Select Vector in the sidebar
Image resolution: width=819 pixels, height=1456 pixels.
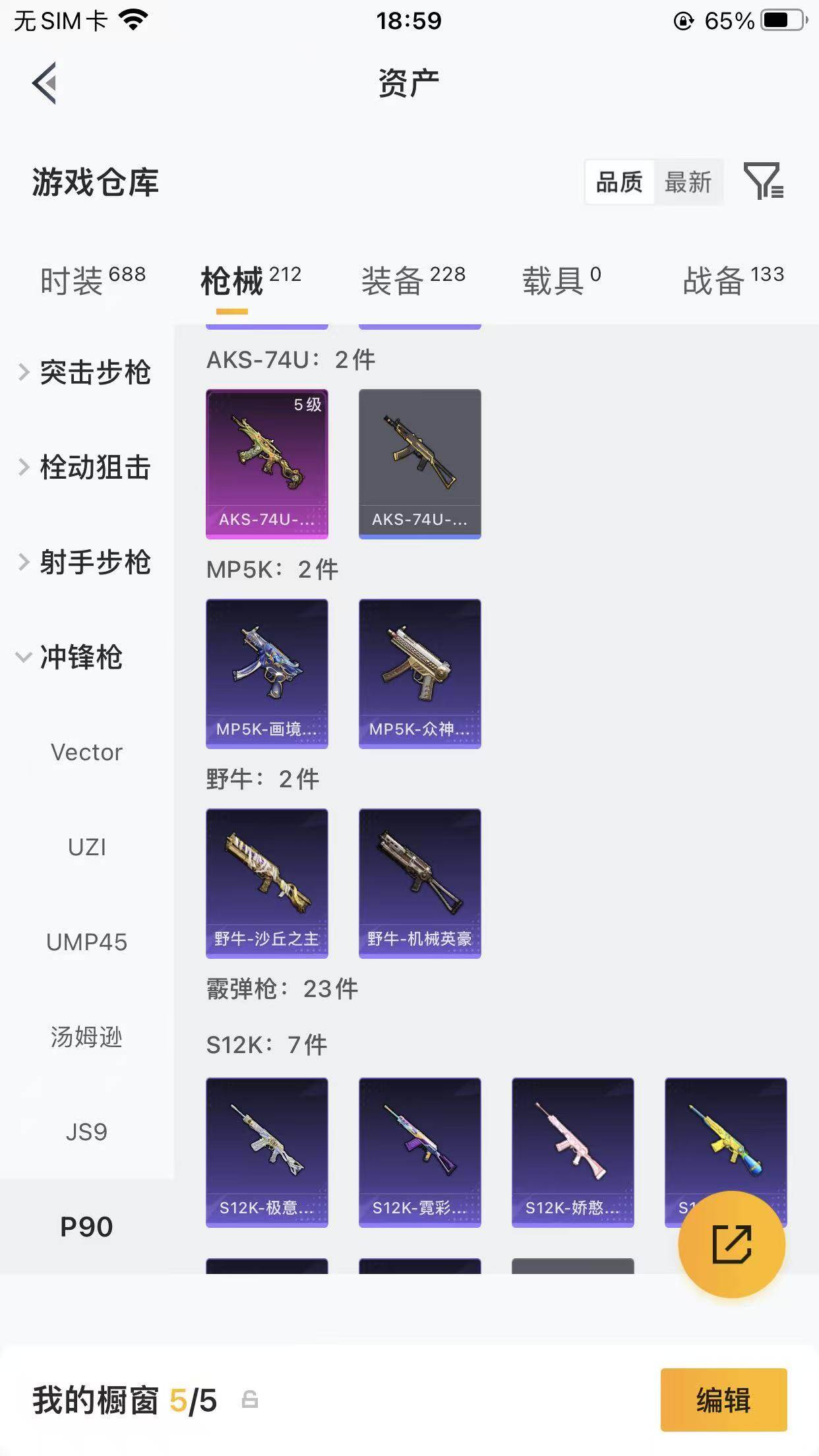87,752
